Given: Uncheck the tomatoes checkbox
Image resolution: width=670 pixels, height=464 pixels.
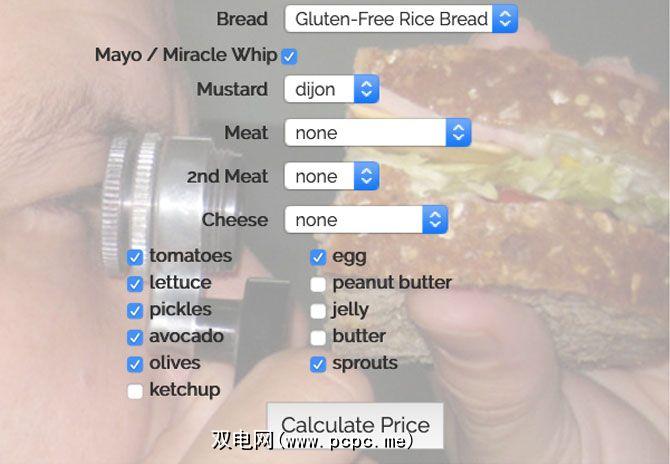Looking at the screenshot, I should click(135, 257).
